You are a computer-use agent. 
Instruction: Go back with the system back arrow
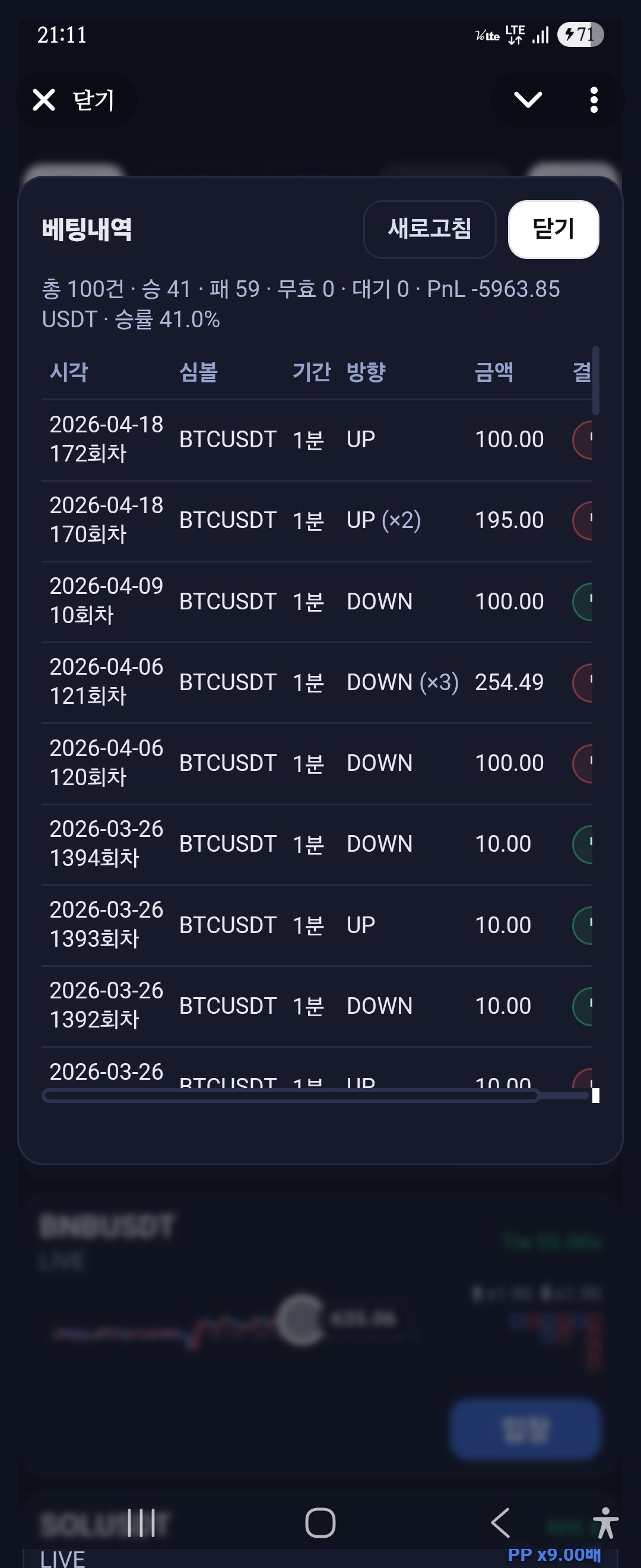500,1522
